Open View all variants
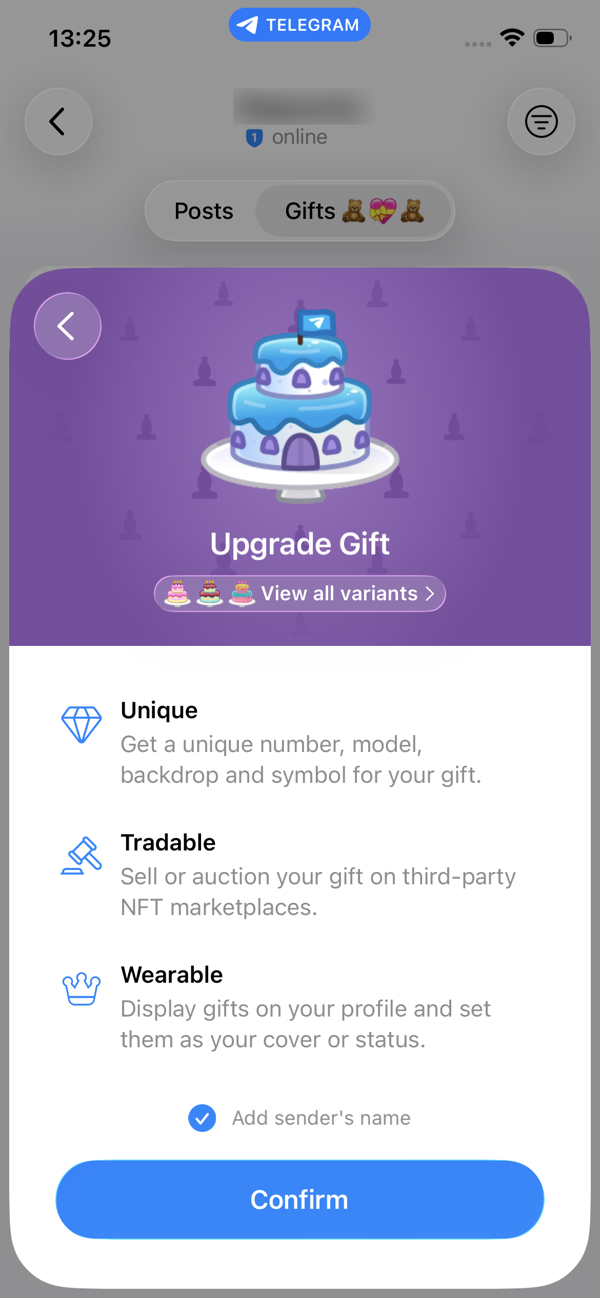Image resolution: width=600 pixels, height=1298 pixels. coord(300,593)
